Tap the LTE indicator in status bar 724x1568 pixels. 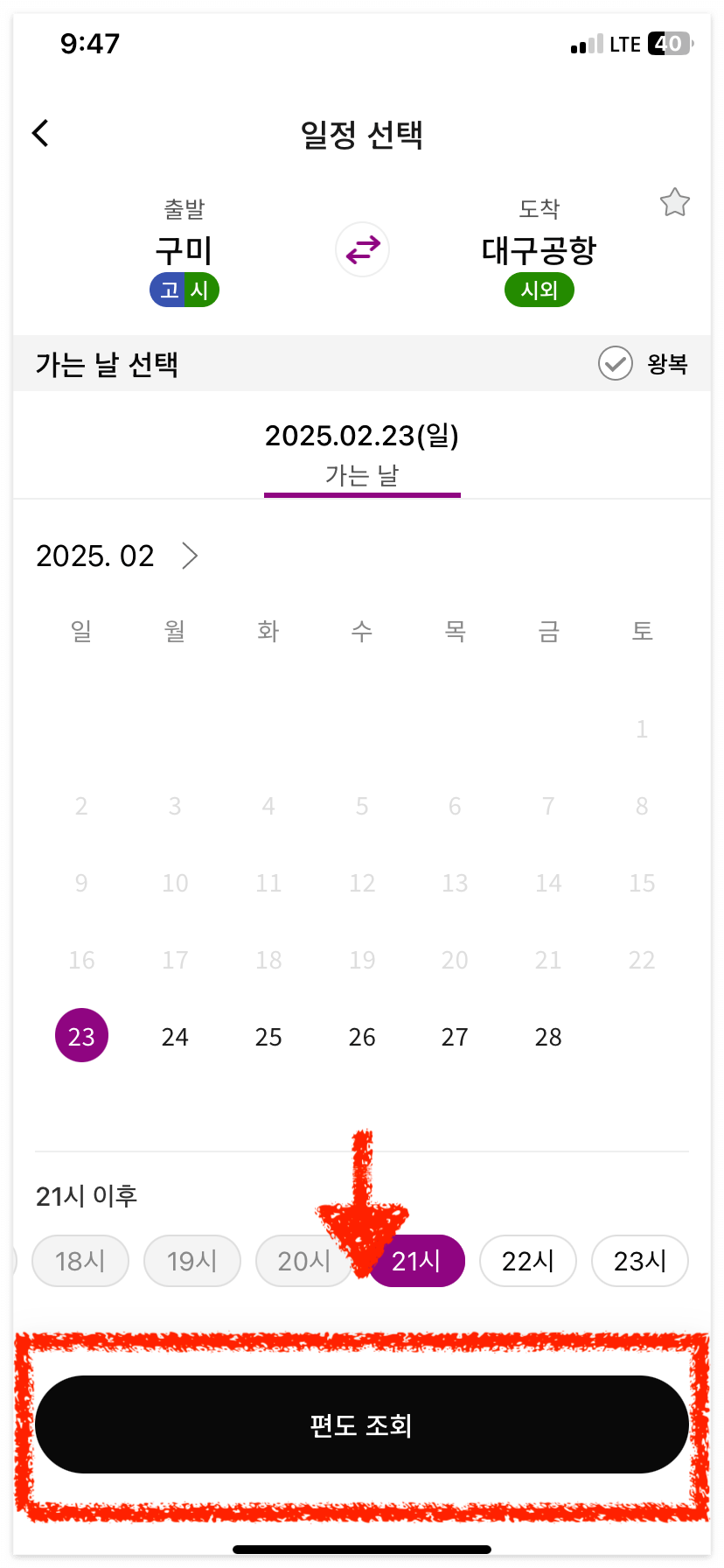tap(623, 44)
